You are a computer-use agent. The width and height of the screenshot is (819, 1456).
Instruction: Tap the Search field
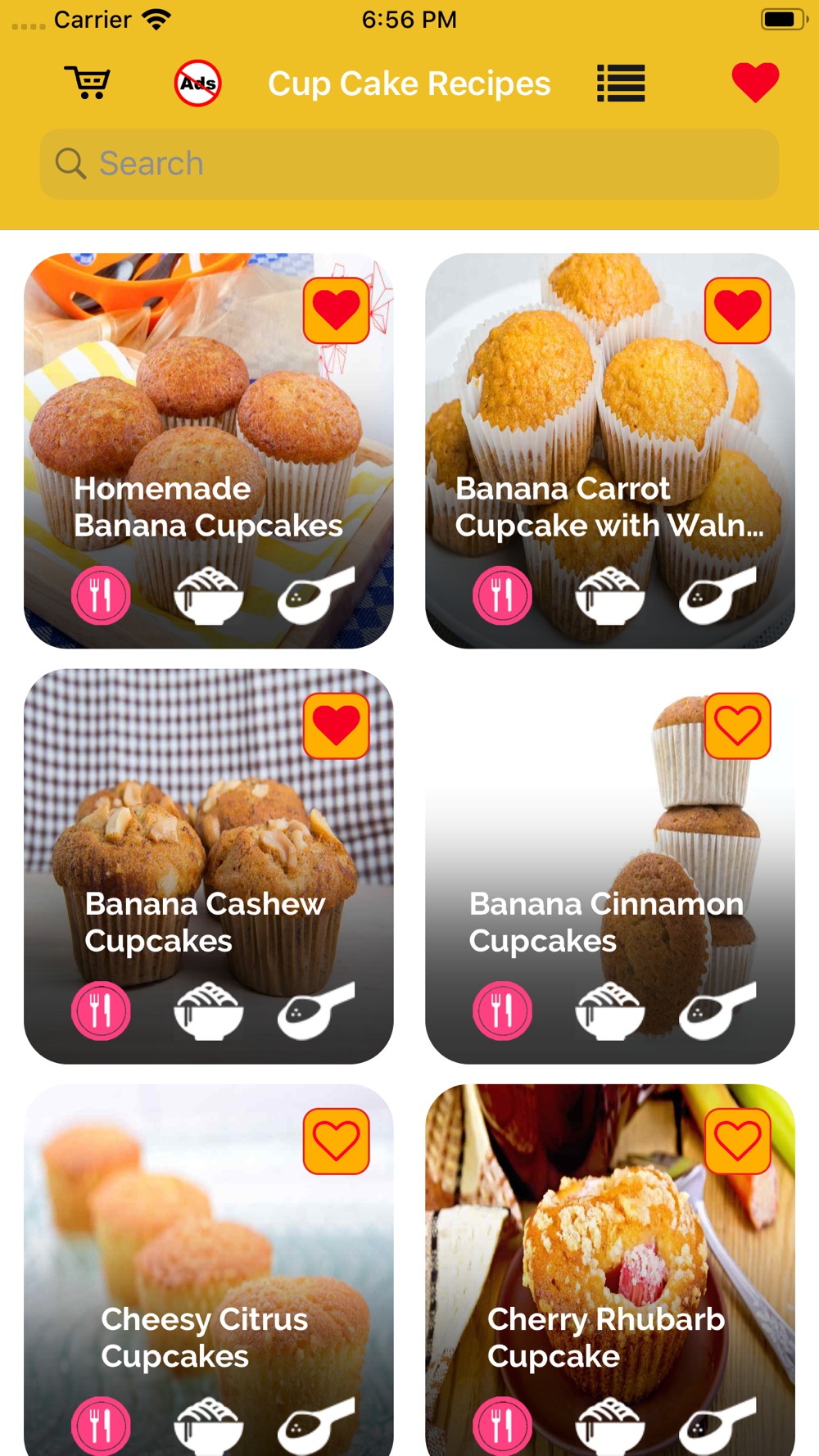coord(409,164)
